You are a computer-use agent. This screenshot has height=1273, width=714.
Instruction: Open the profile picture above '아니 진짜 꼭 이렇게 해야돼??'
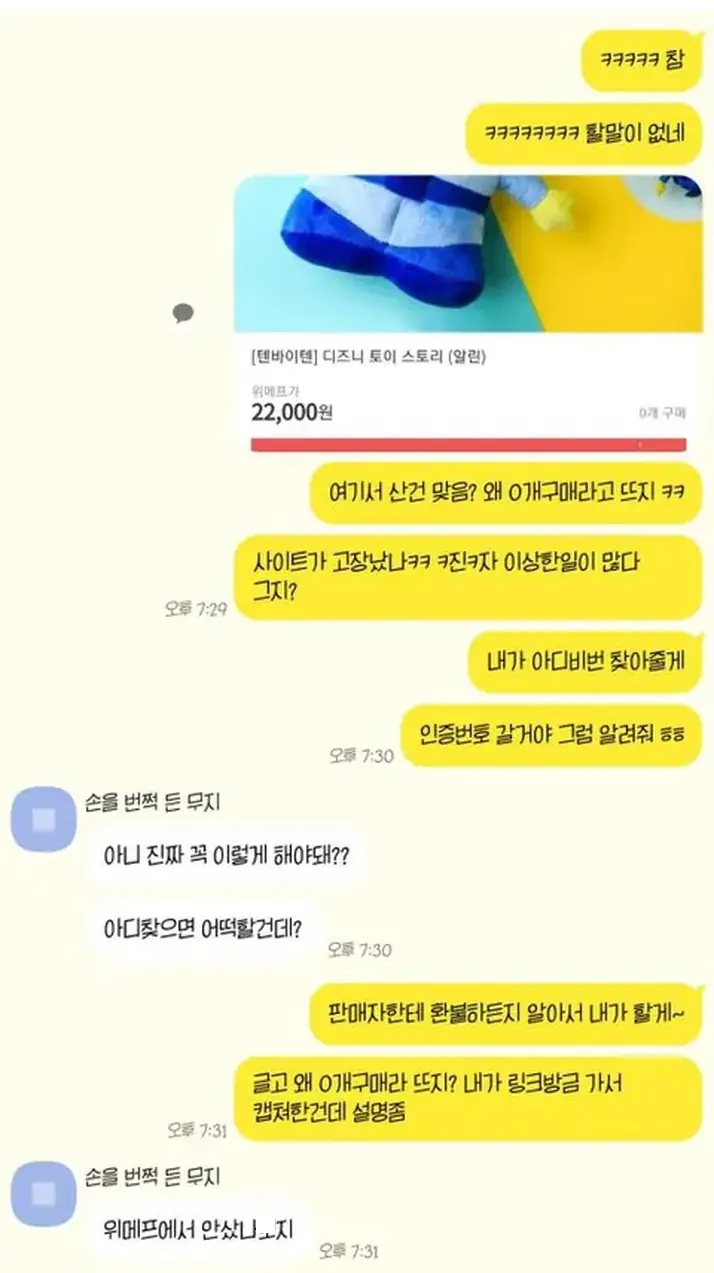[x=43, y=820]
